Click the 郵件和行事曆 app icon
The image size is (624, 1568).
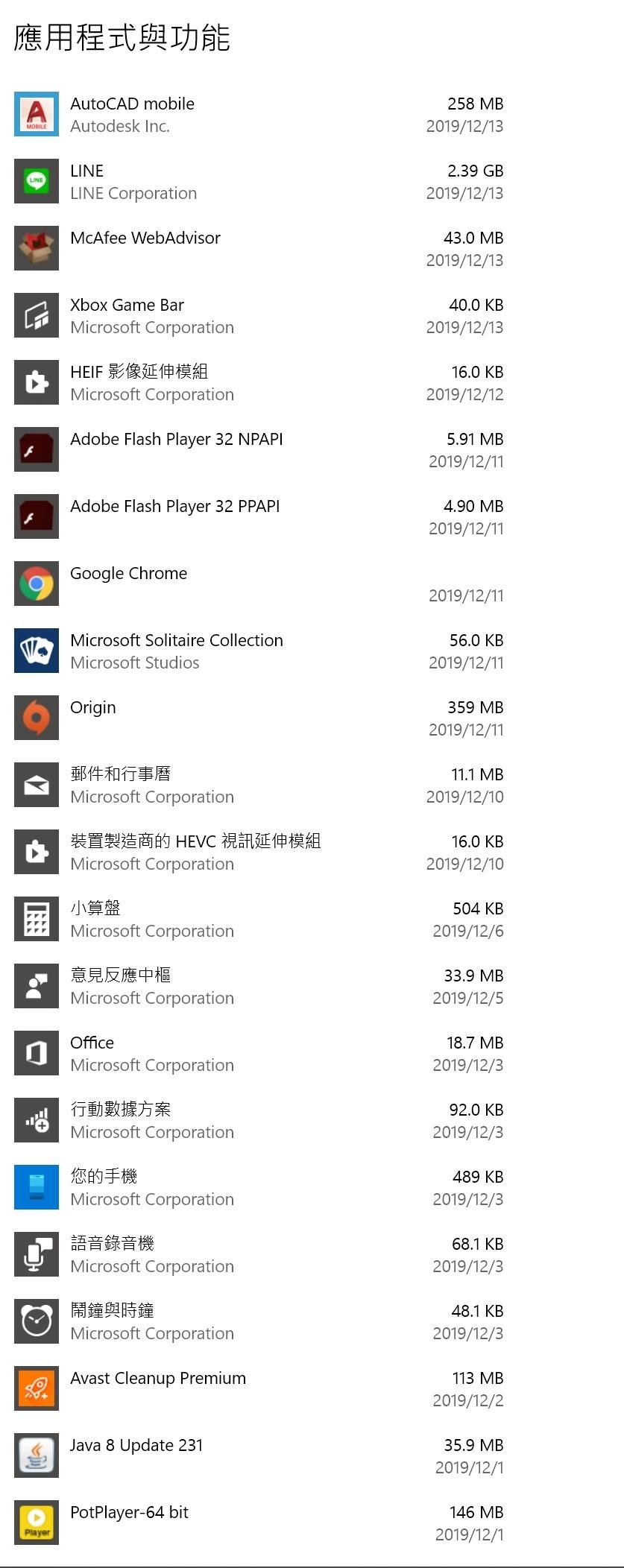36,785
